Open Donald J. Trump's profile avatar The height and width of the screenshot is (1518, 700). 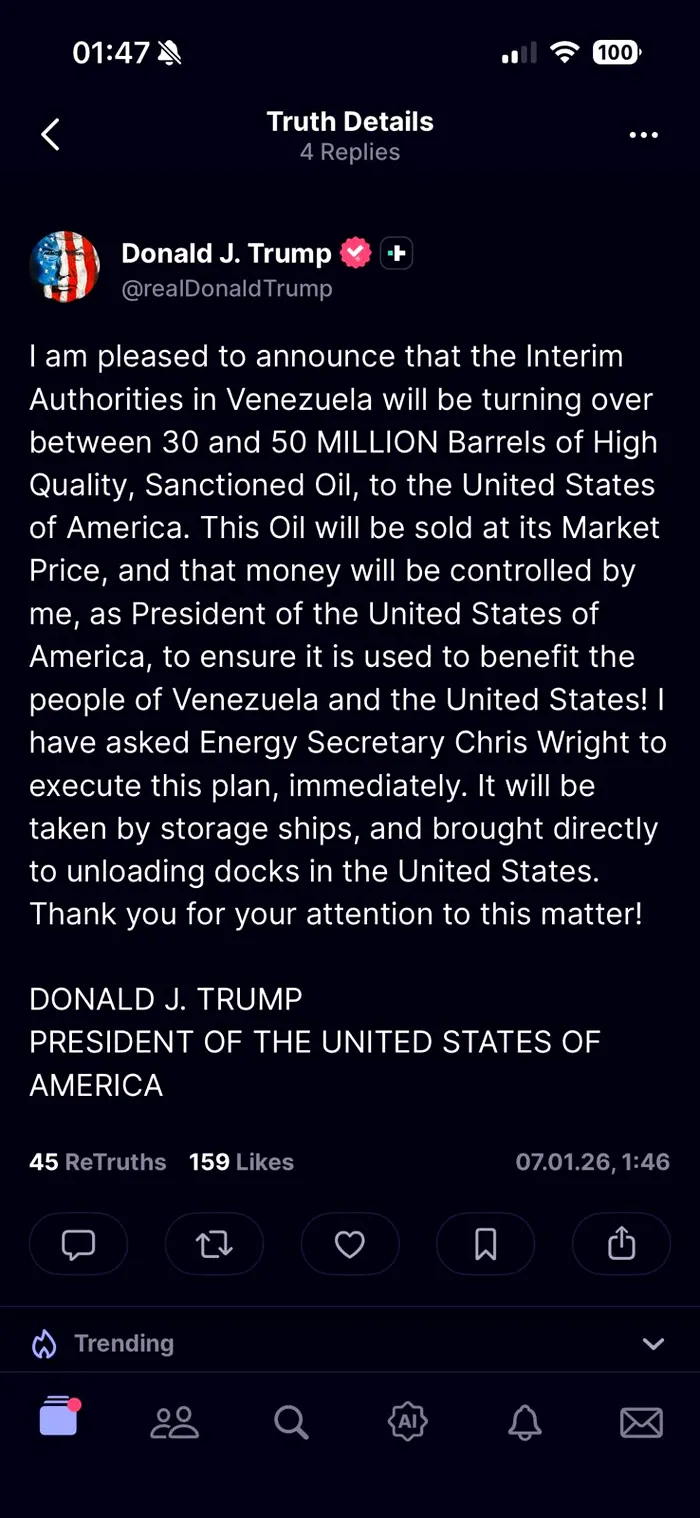tap(65, 267)
